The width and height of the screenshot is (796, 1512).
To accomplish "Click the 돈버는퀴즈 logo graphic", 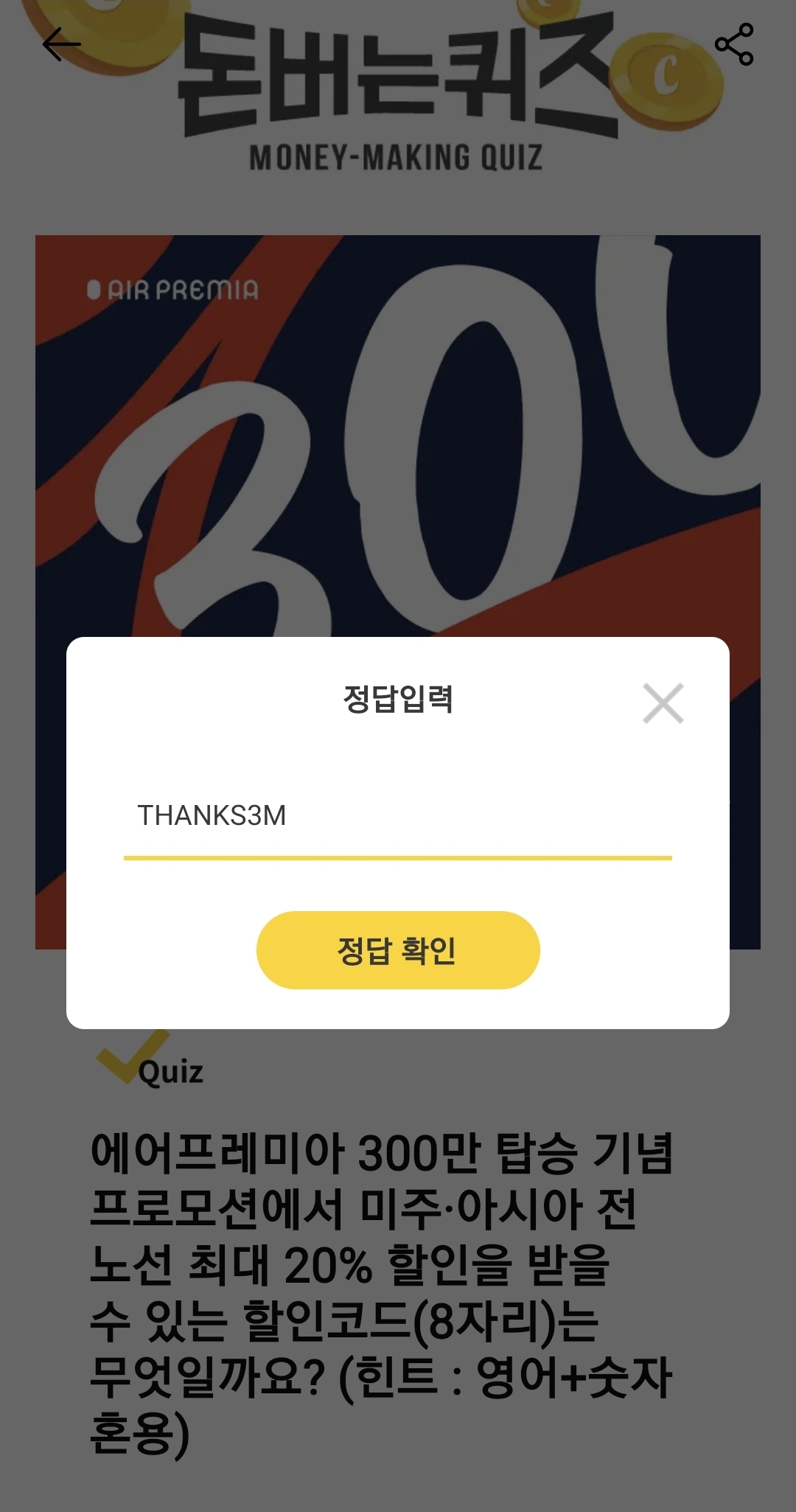I will 398,81.
